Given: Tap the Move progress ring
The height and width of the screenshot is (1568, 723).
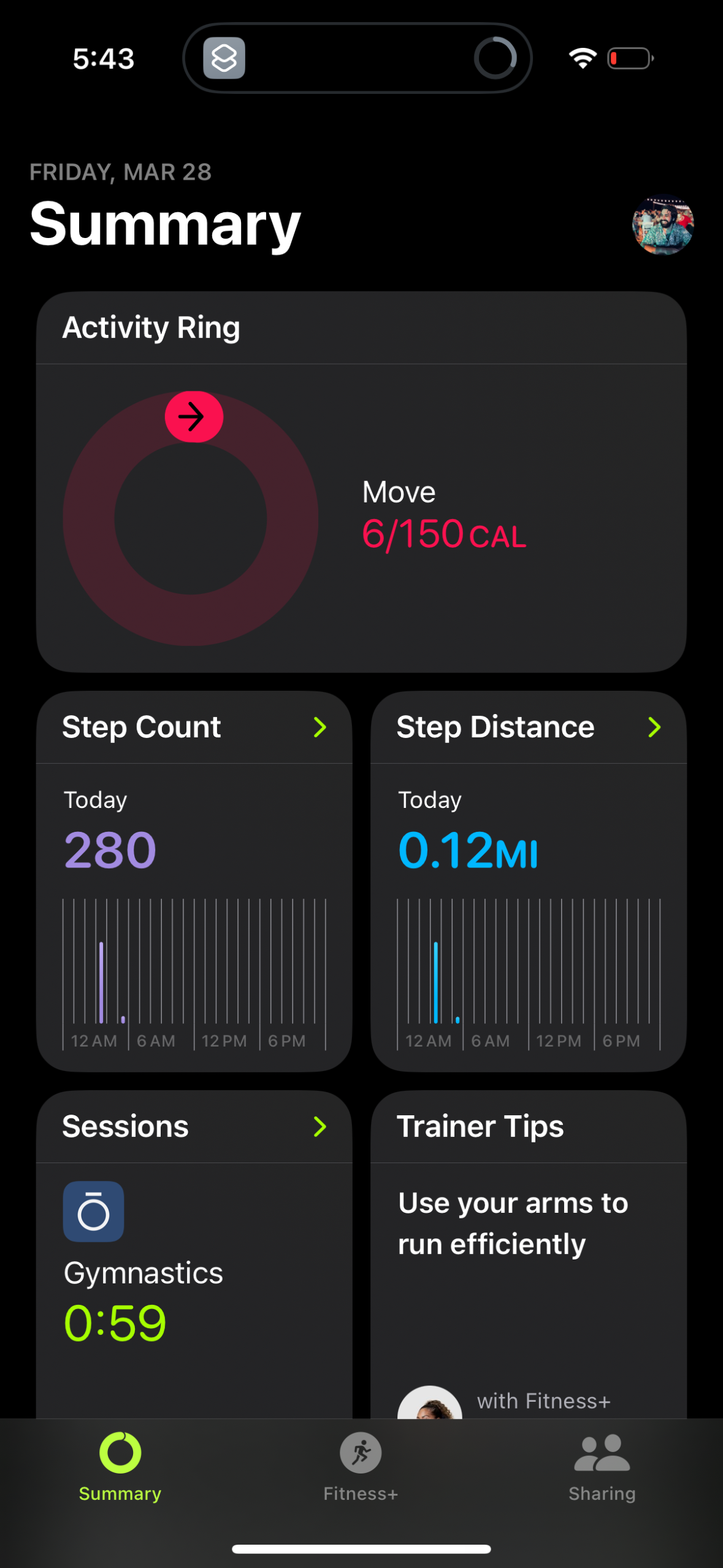Looking at the screenshot, I should coord(194,517).
